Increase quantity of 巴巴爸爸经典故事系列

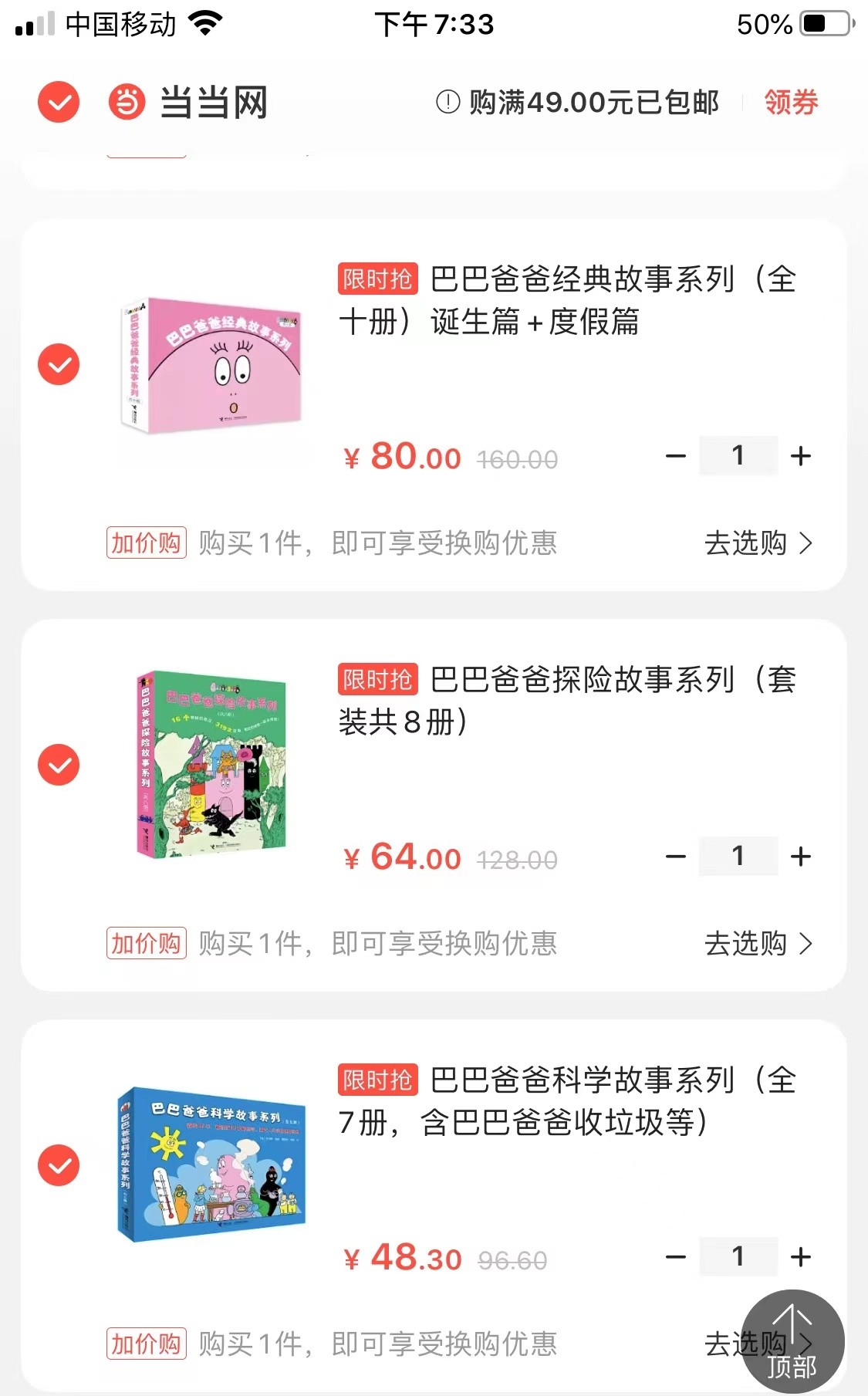click(801, 456)
